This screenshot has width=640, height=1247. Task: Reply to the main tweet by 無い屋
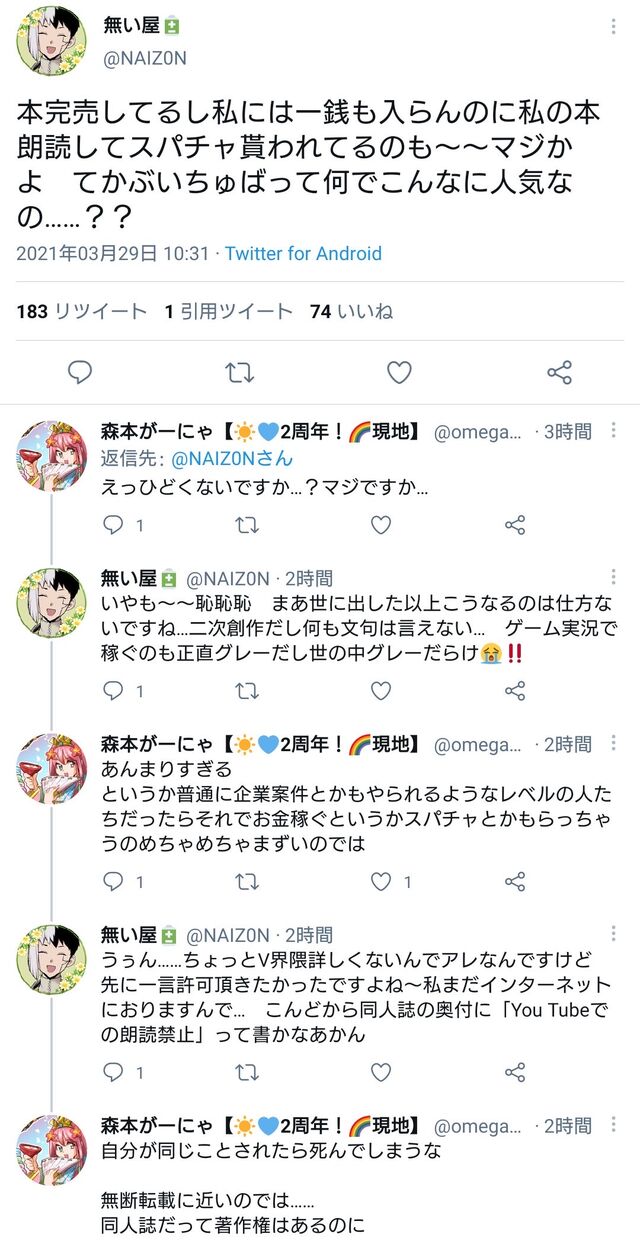click(79, 373)
